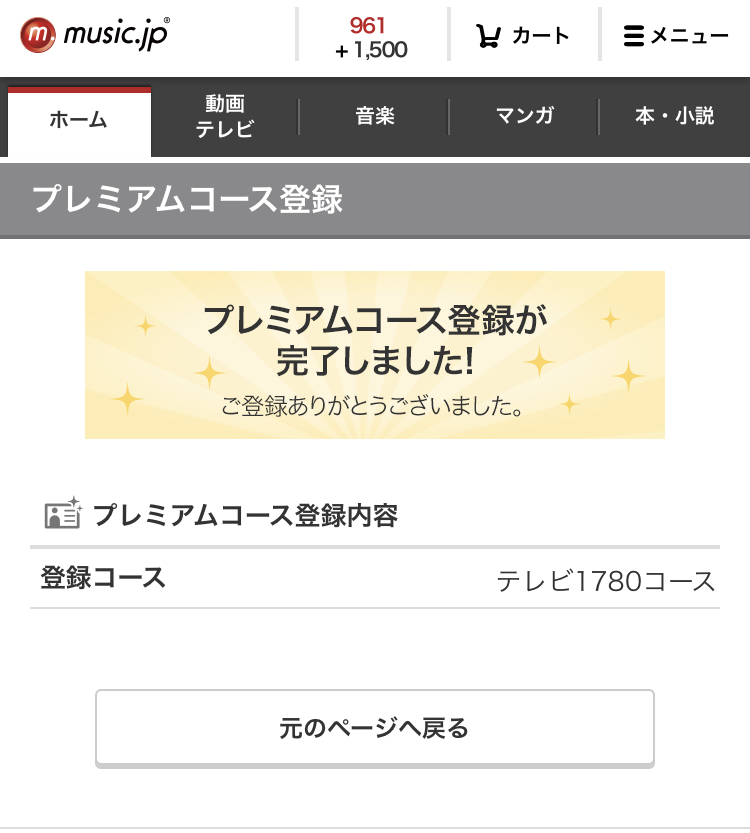The image size is (750, 833).
Task: Open the メニュー hamburger menu
Action: click(675, 36)
